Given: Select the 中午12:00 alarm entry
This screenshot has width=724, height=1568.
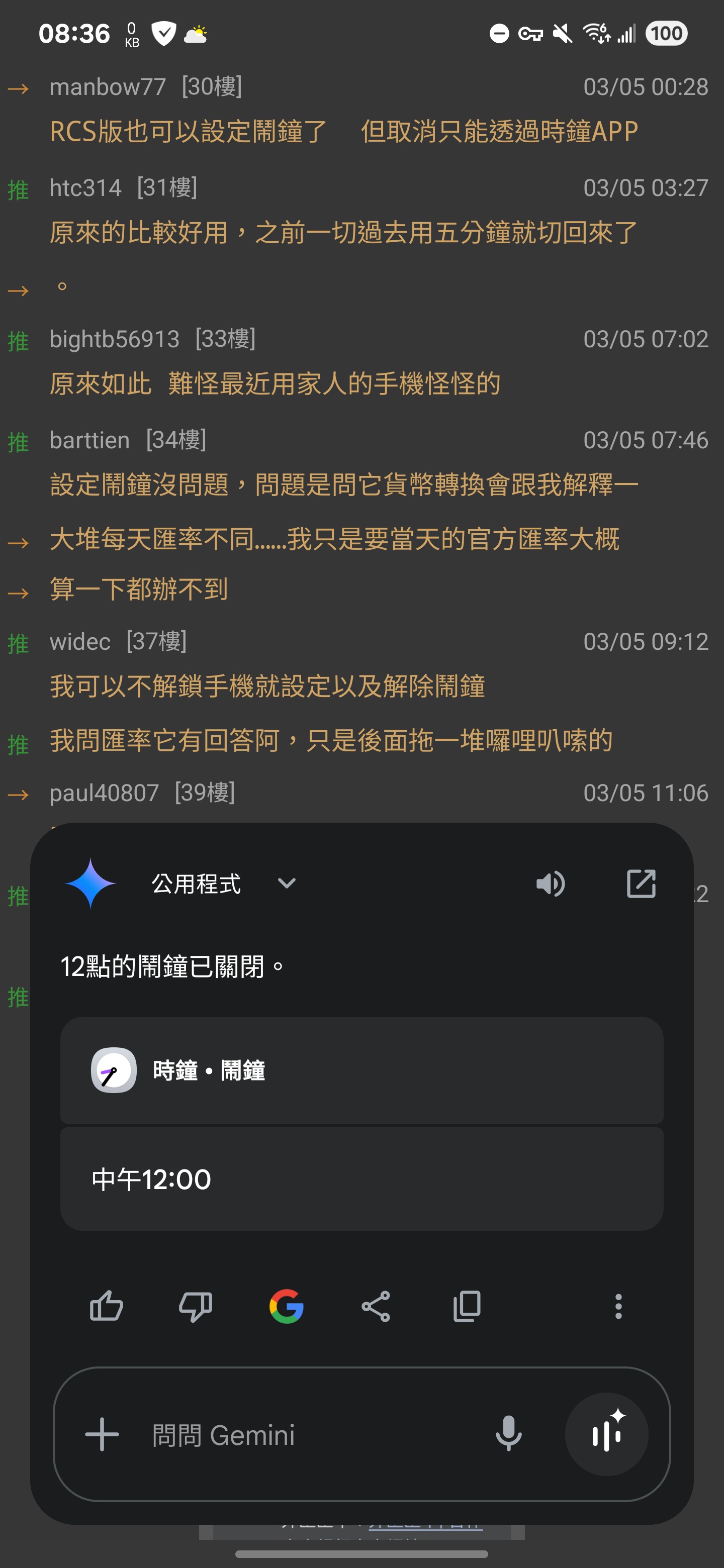Looking at the screenshot, I should (x=361, y=1179).
